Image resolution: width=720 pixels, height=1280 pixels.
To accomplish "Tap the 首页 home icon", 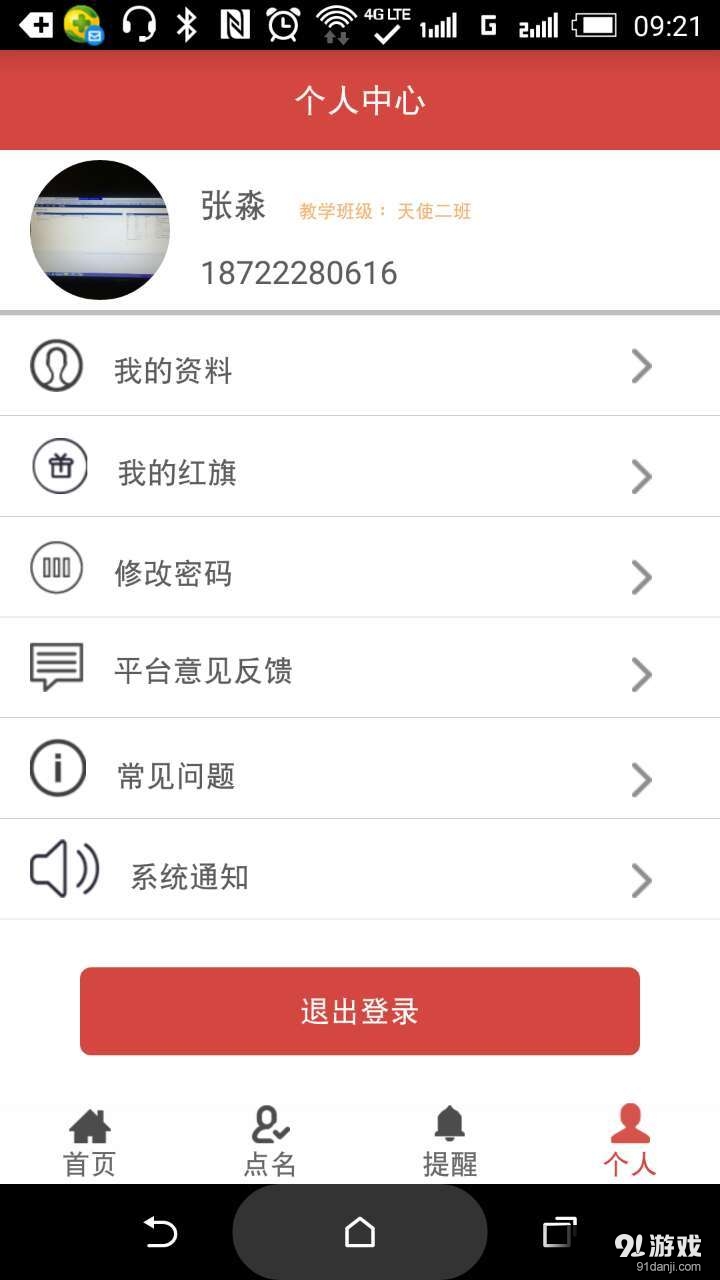I will click(x=89, y=1126).
